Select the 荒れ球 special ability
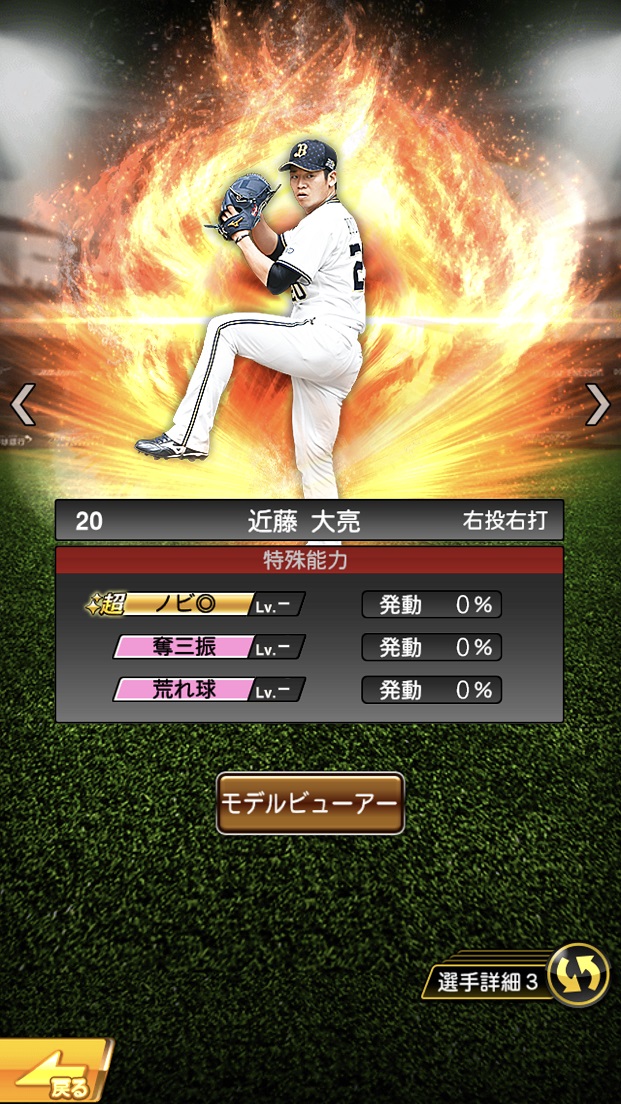Viewport: 621px width, 1104px height. (x=208, y=690)
